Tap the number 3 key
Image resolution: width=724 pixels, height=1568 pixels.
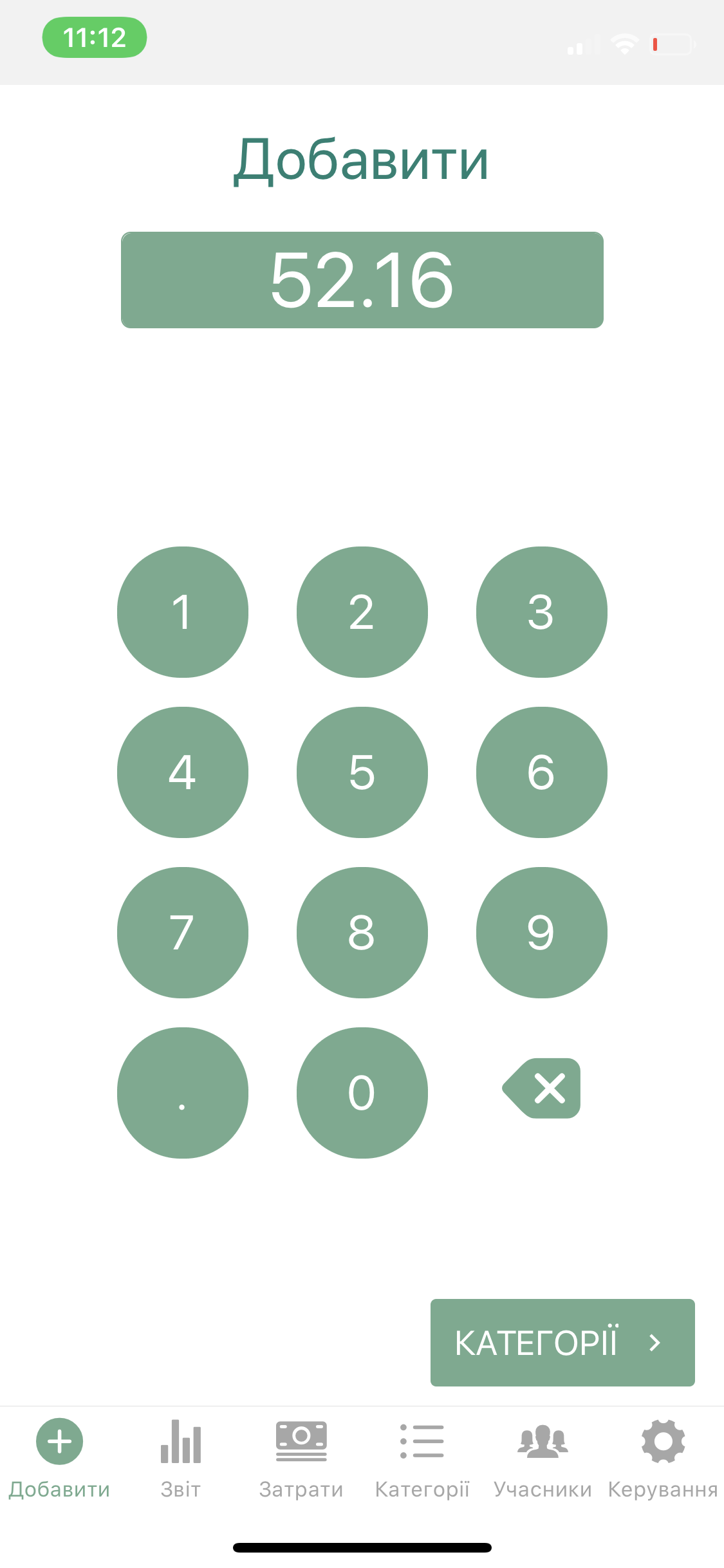tap(541, 611)
